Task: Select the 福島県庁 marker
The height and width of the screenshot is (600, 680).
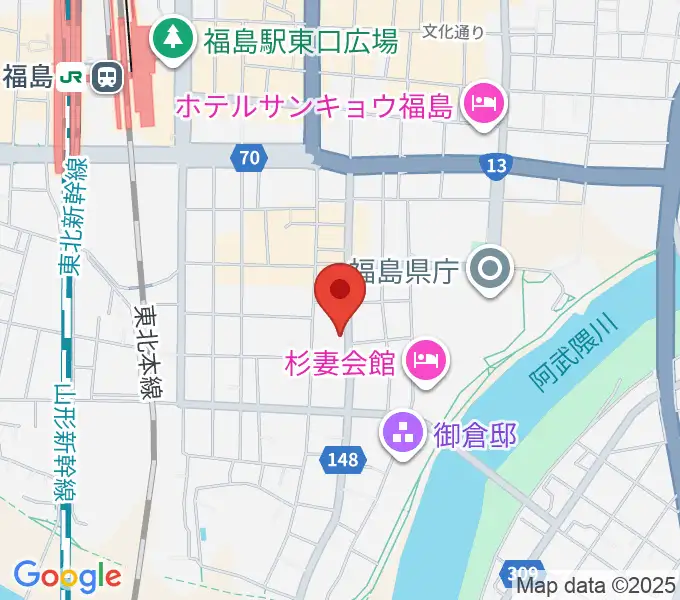Action: (x=491, y=268)
